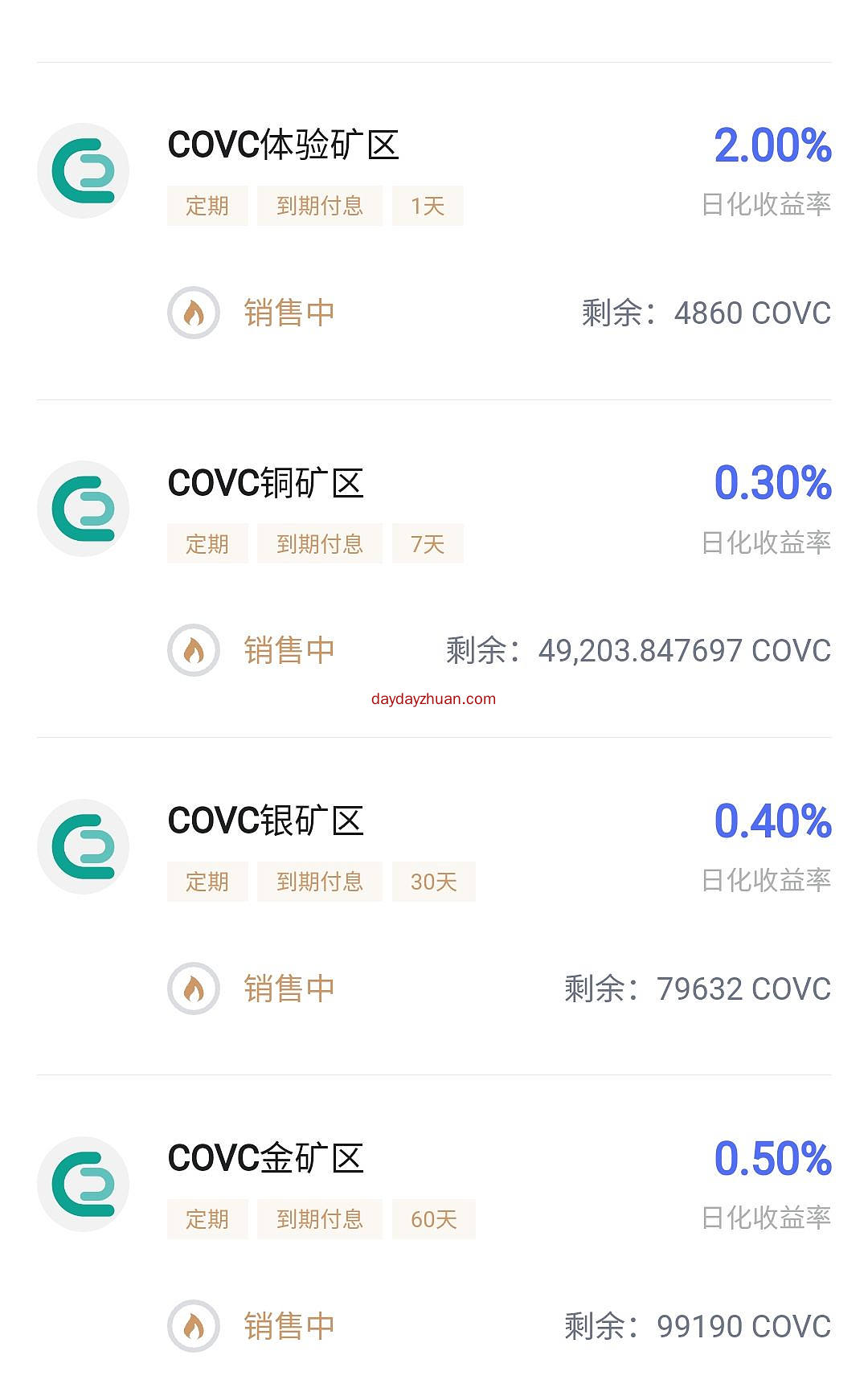The width and height of the screenshot is (868, 1400).
Task: Open the 30天 duration option
Action: [x=433, y=881]
